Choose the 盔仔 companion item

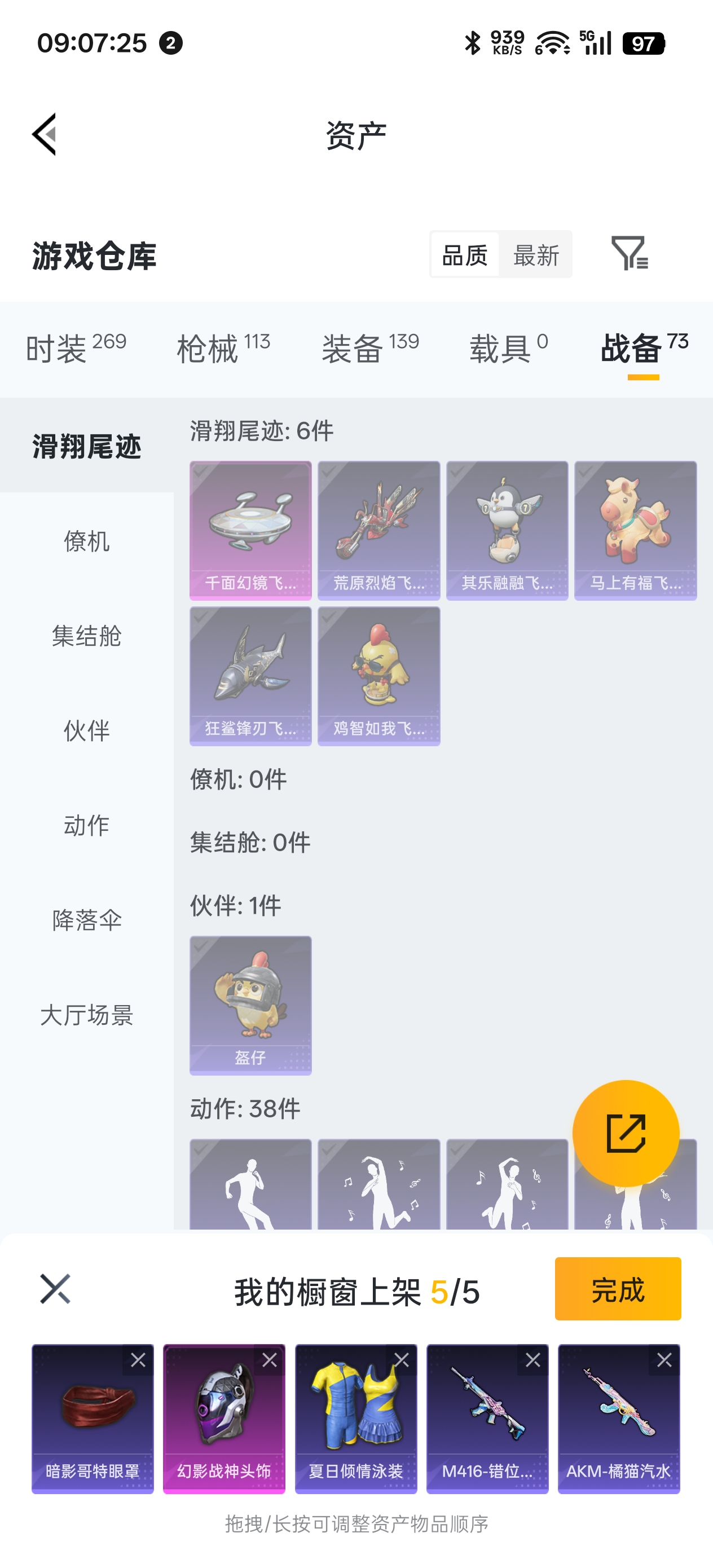(x=250, y=1005)
